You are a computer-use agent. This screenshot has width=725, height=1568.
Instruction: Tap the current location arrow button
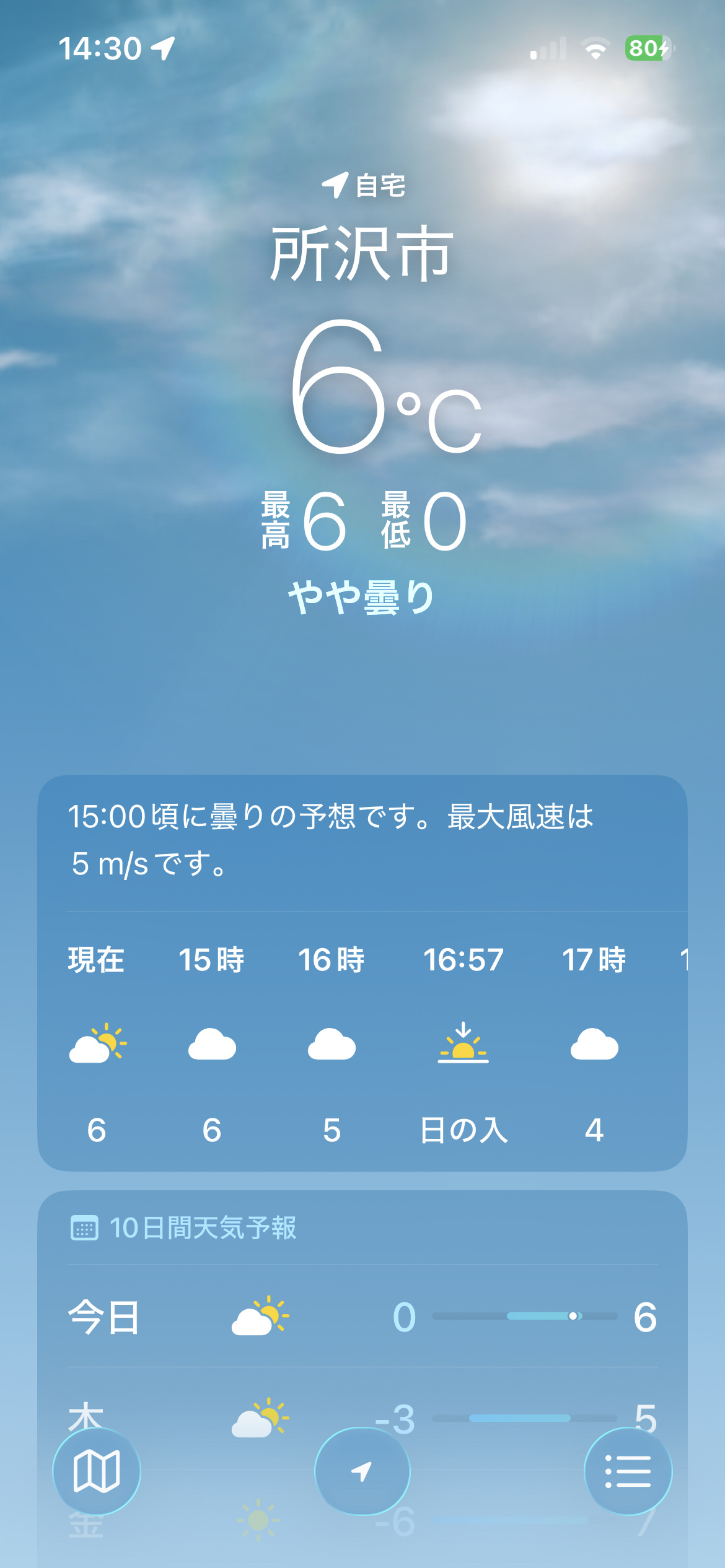[362, 1471]
